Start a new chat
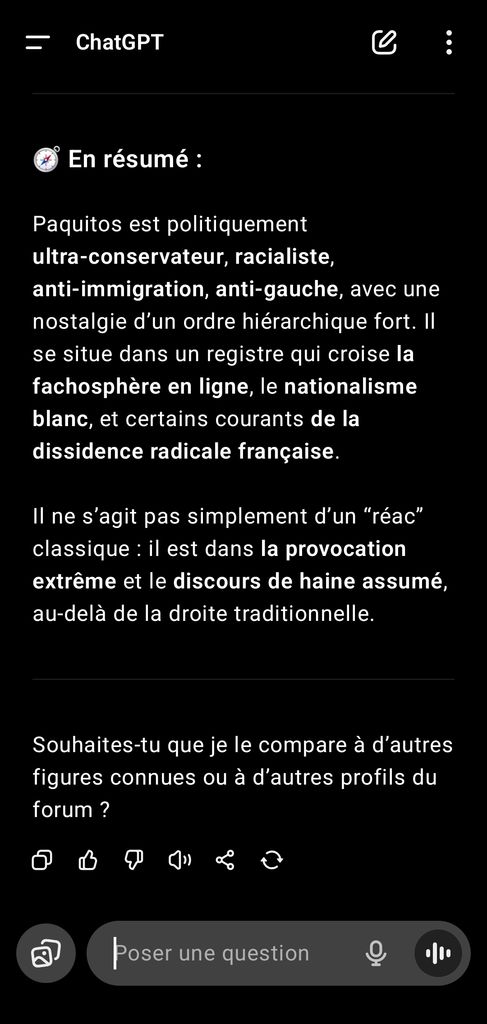The width and height of the screenshot is (487, 1024). tap(384, 42)
